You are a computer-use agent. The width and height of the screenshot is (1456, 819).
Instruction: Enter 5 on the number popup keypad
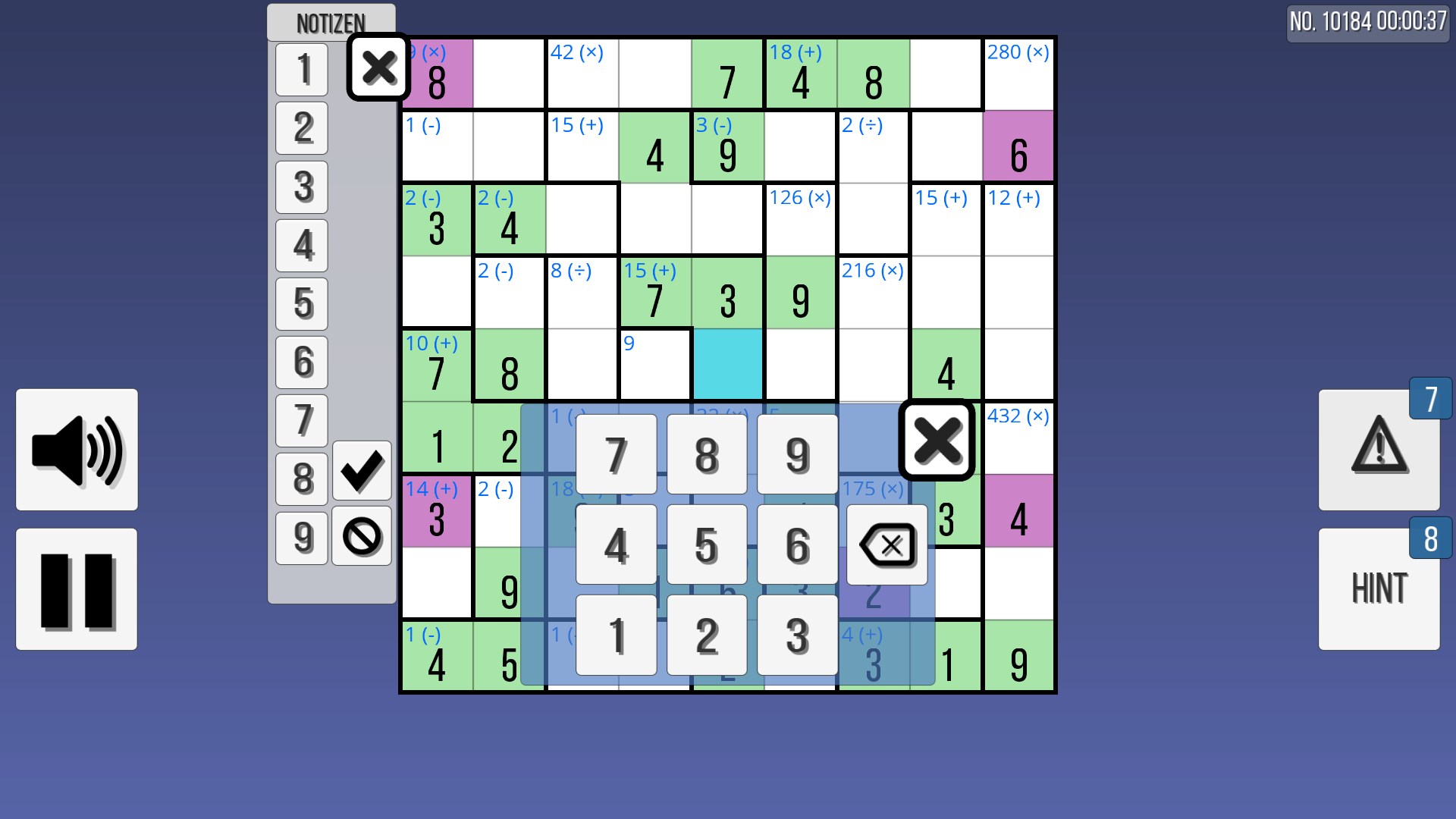[x=707, y=544]
